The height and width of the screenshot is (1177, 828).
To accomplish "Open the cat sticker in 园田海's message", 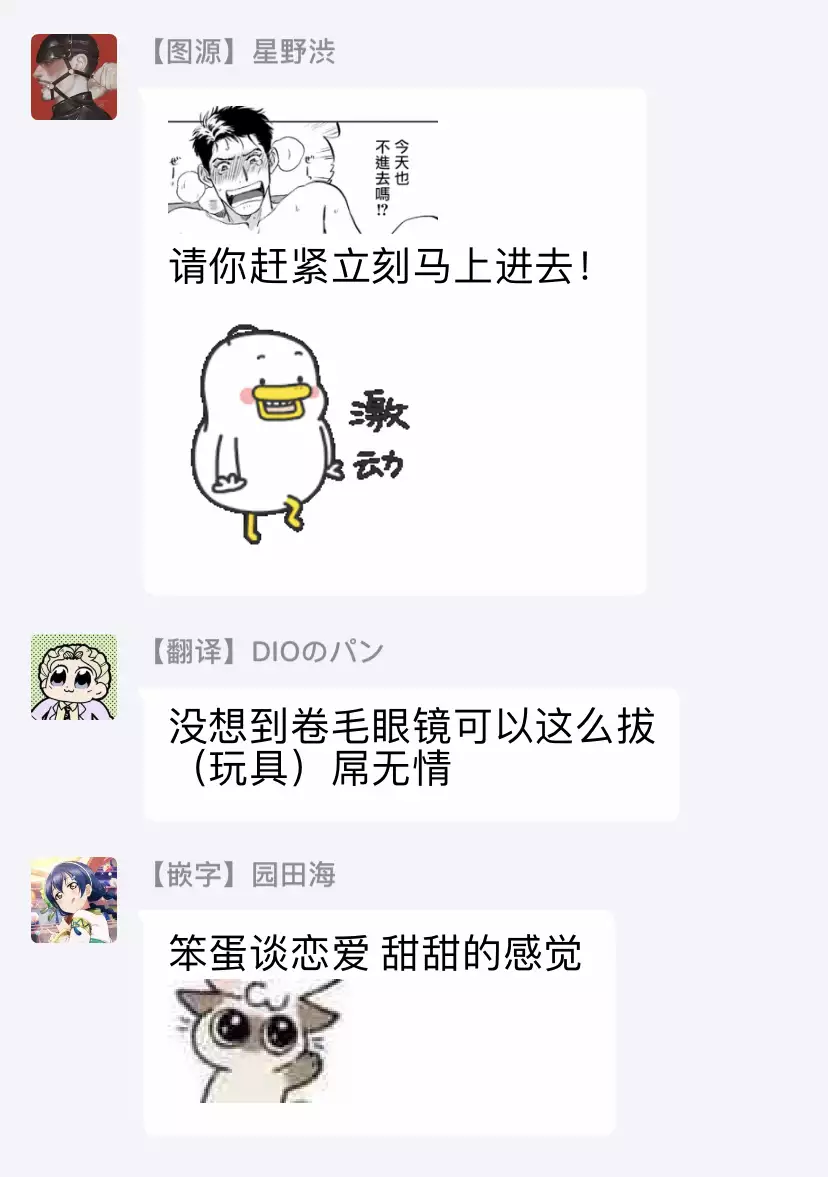I will [x=257, y=1040].
